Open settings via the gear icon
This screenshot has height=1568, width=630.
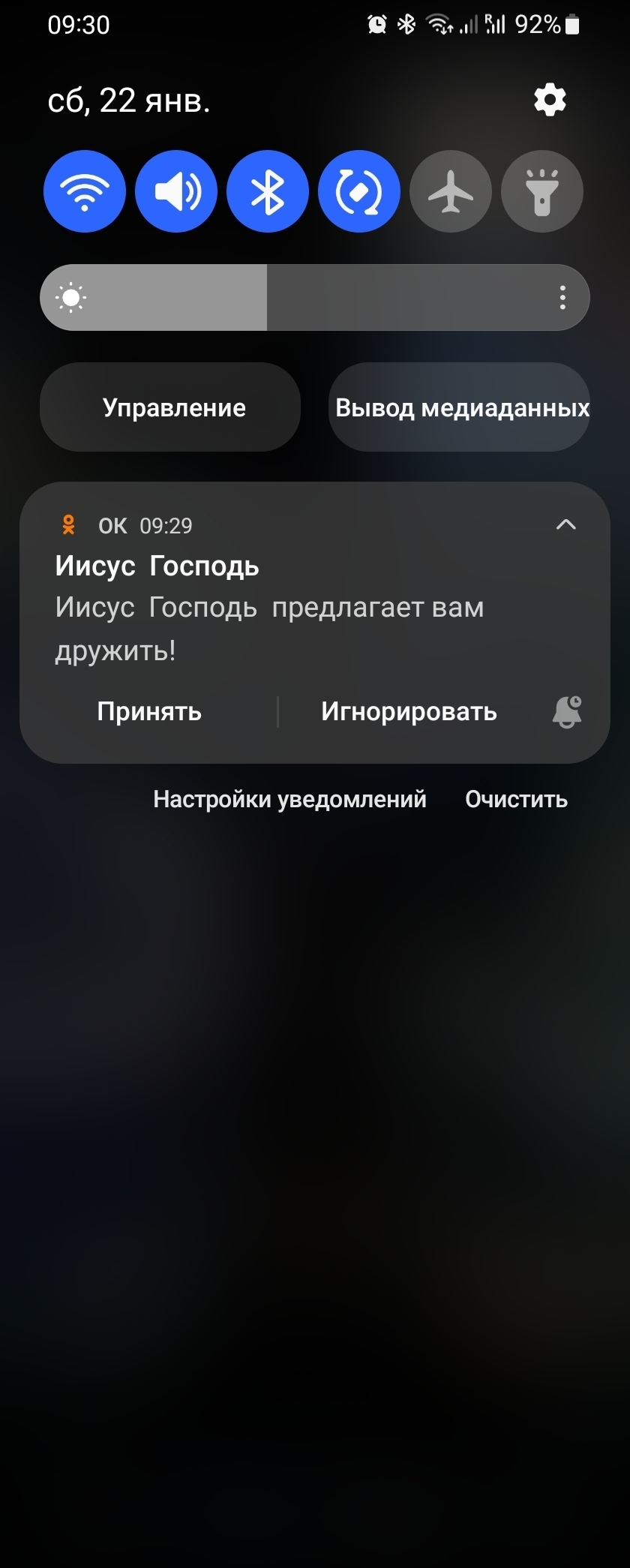[x=550, y=100]
